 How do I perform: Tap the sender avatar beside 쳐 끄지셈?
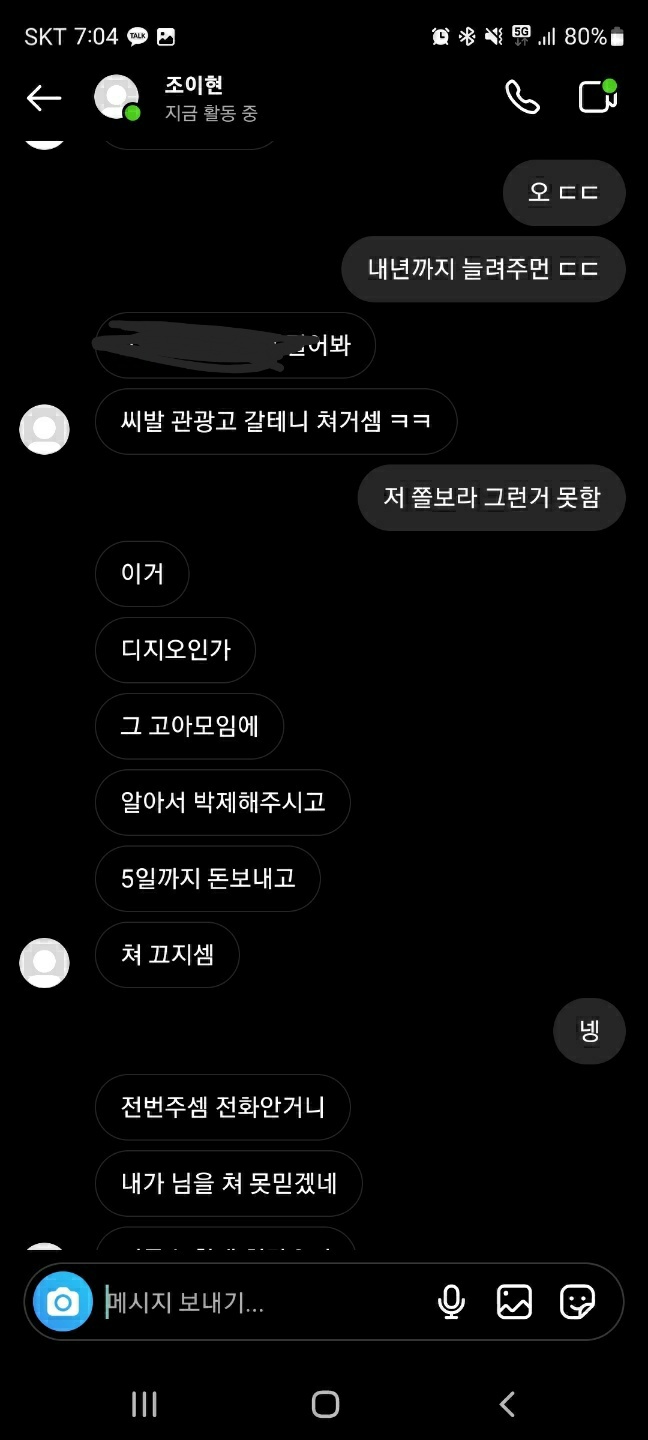point(45,962)
